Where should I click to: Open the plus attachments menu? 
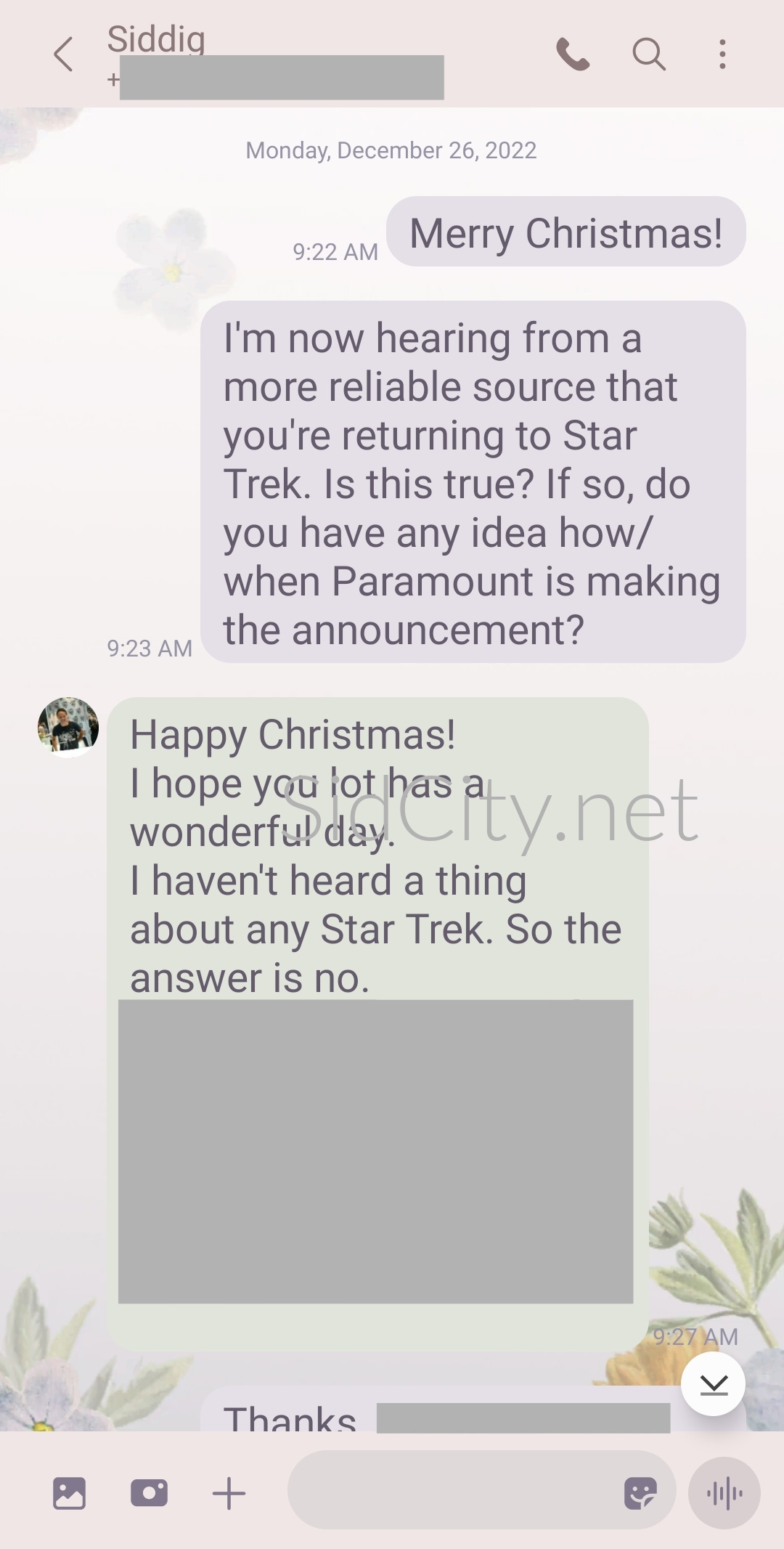pyautogui.click(x=229, y=1493)
